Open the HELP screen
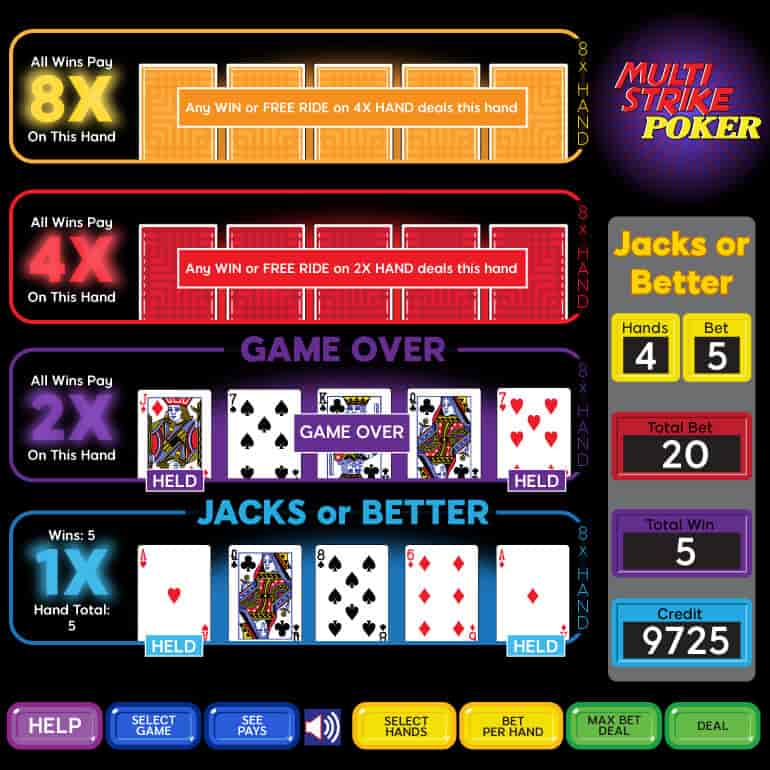This screenshot has height=770, width=770. click(x=54, y=726)
